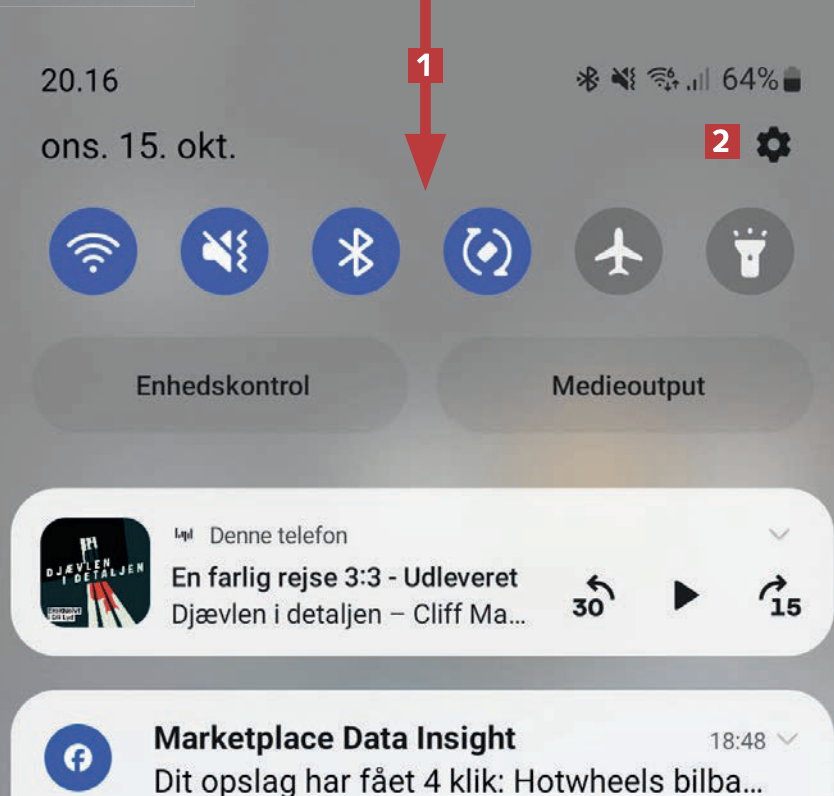Expand the media player card
The width and height of the screenshot is (834, 796).
tap(780, 535)
